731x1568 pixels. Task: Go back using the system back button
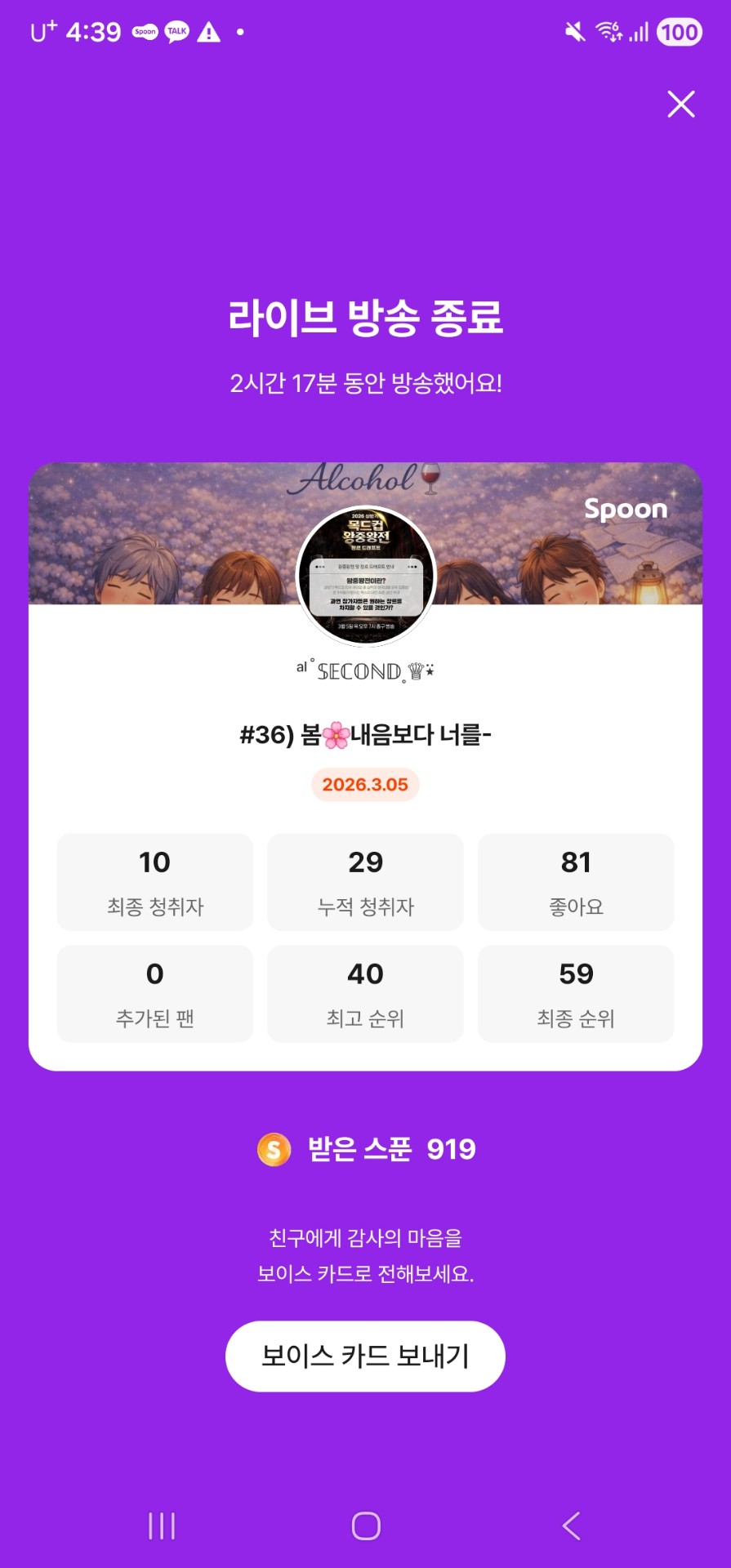click(572, 1526)
